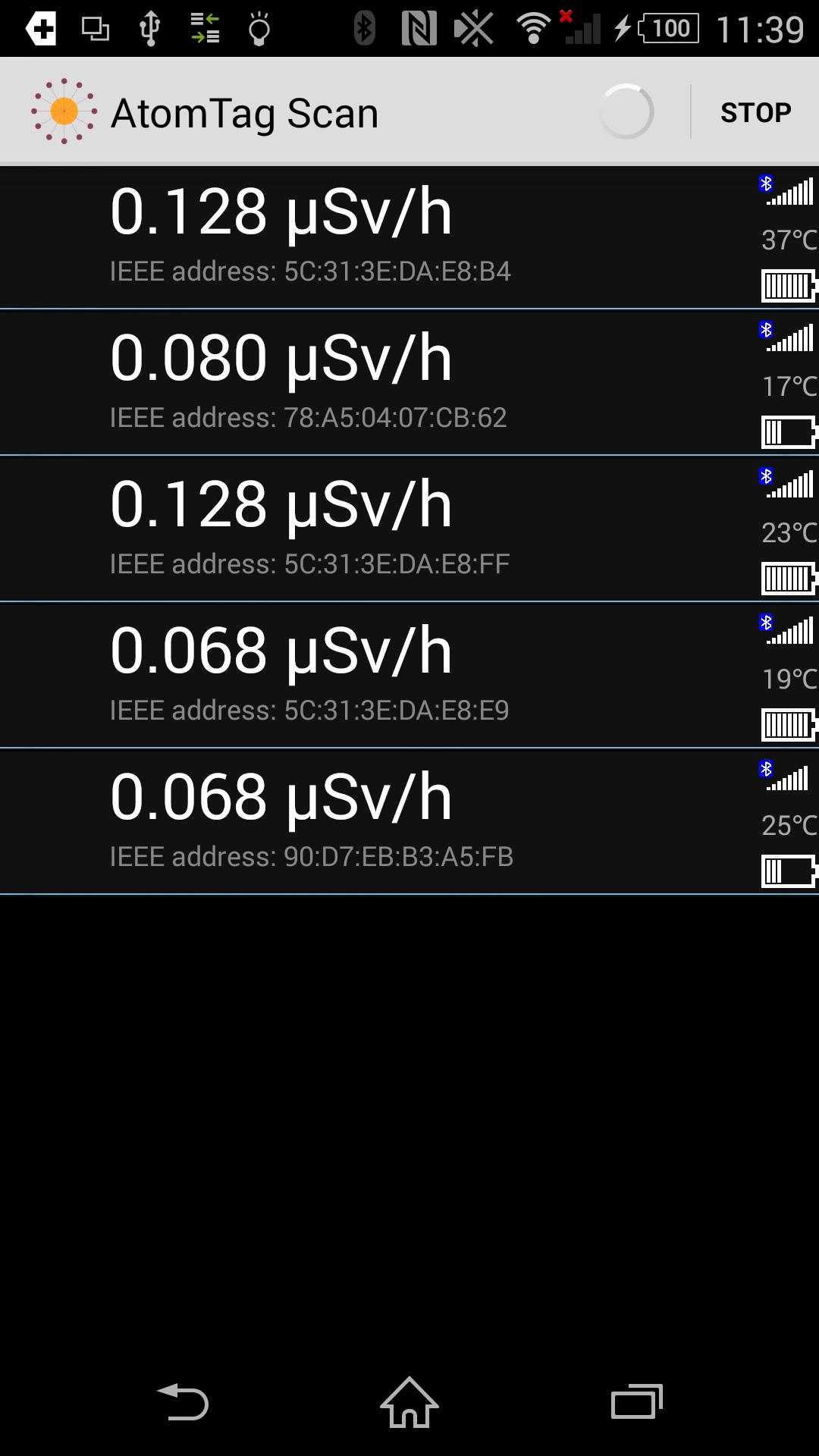The image size is (819, 1456).
Task: Stop the AtomTag scan
Action: click(x=755, y=112)
